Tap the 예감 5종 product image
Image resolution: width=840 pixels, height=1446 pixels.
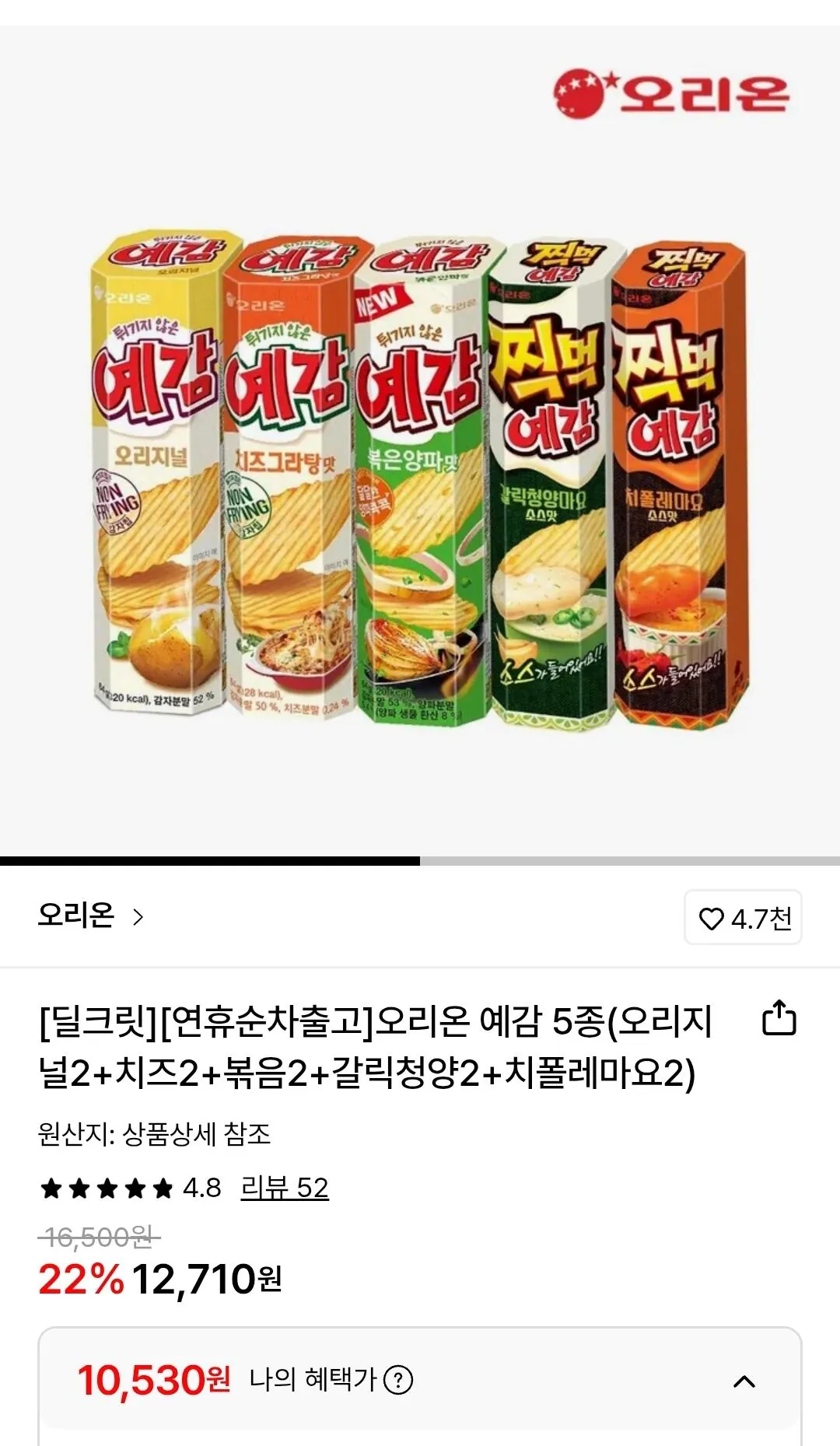[x=420, y=482]
